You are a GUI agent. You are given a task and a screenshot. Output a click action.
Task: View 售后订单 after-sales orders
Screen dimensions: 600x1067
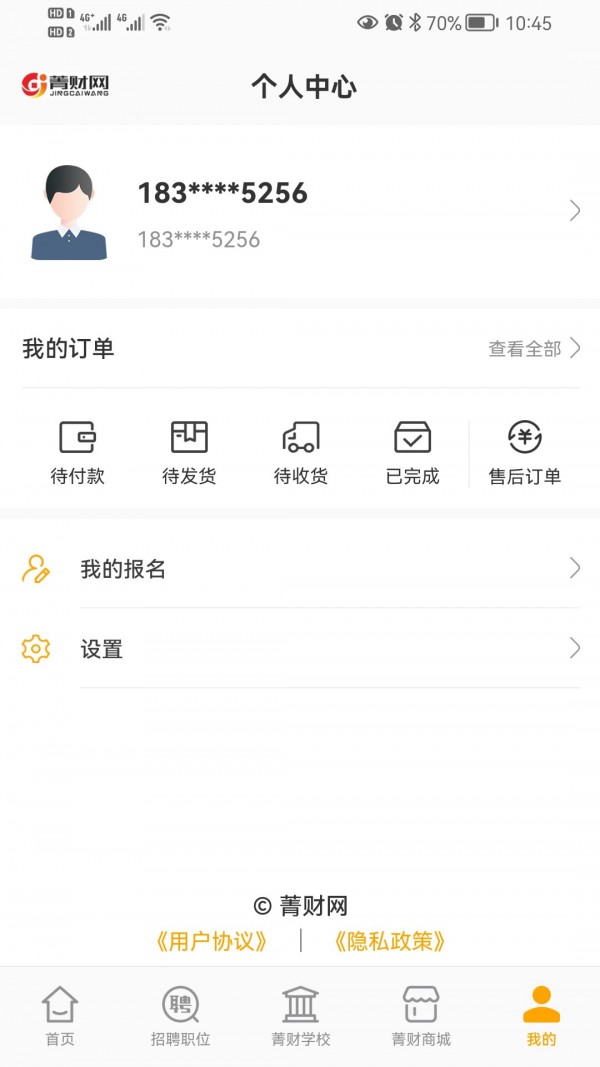(525, 452)
